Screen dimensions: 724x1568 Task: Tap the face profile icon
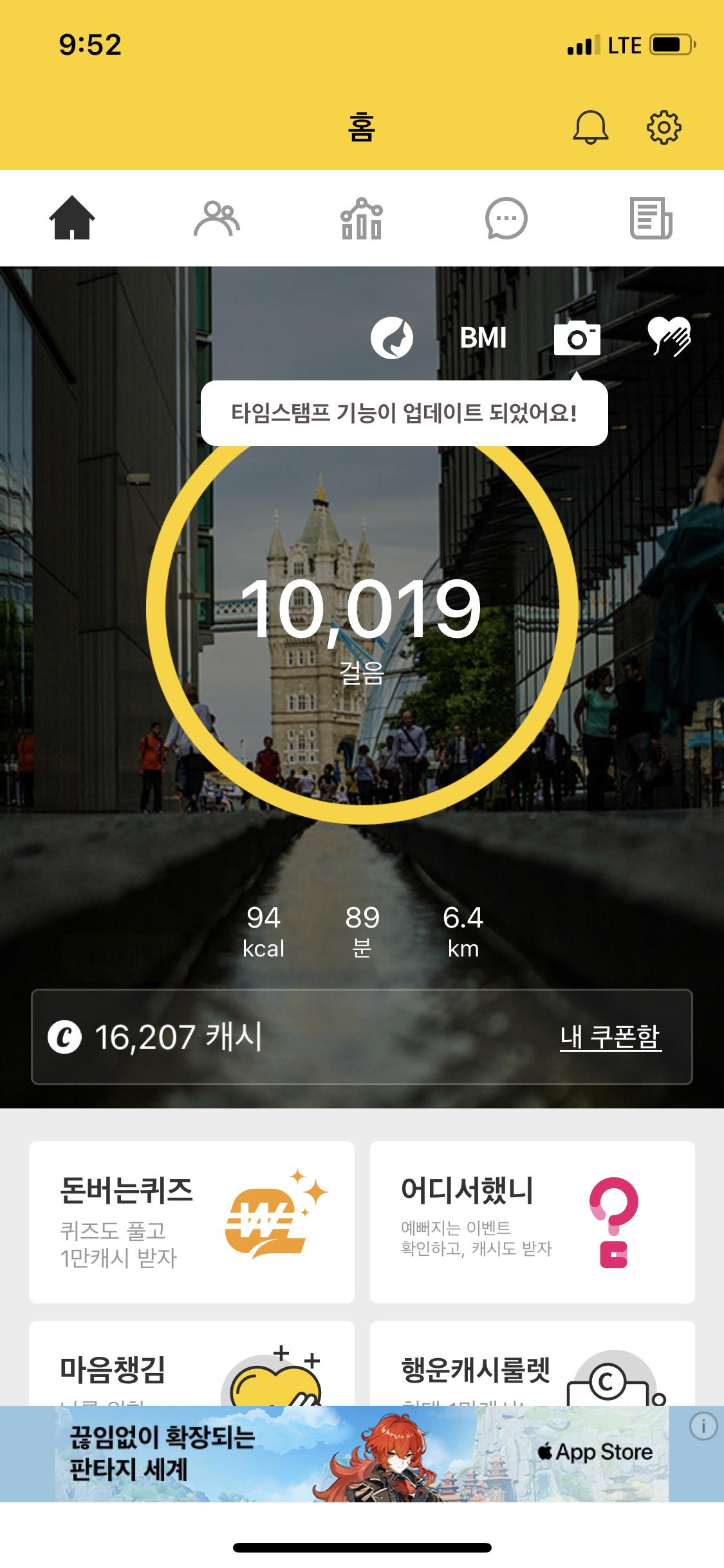click(391, 337)
